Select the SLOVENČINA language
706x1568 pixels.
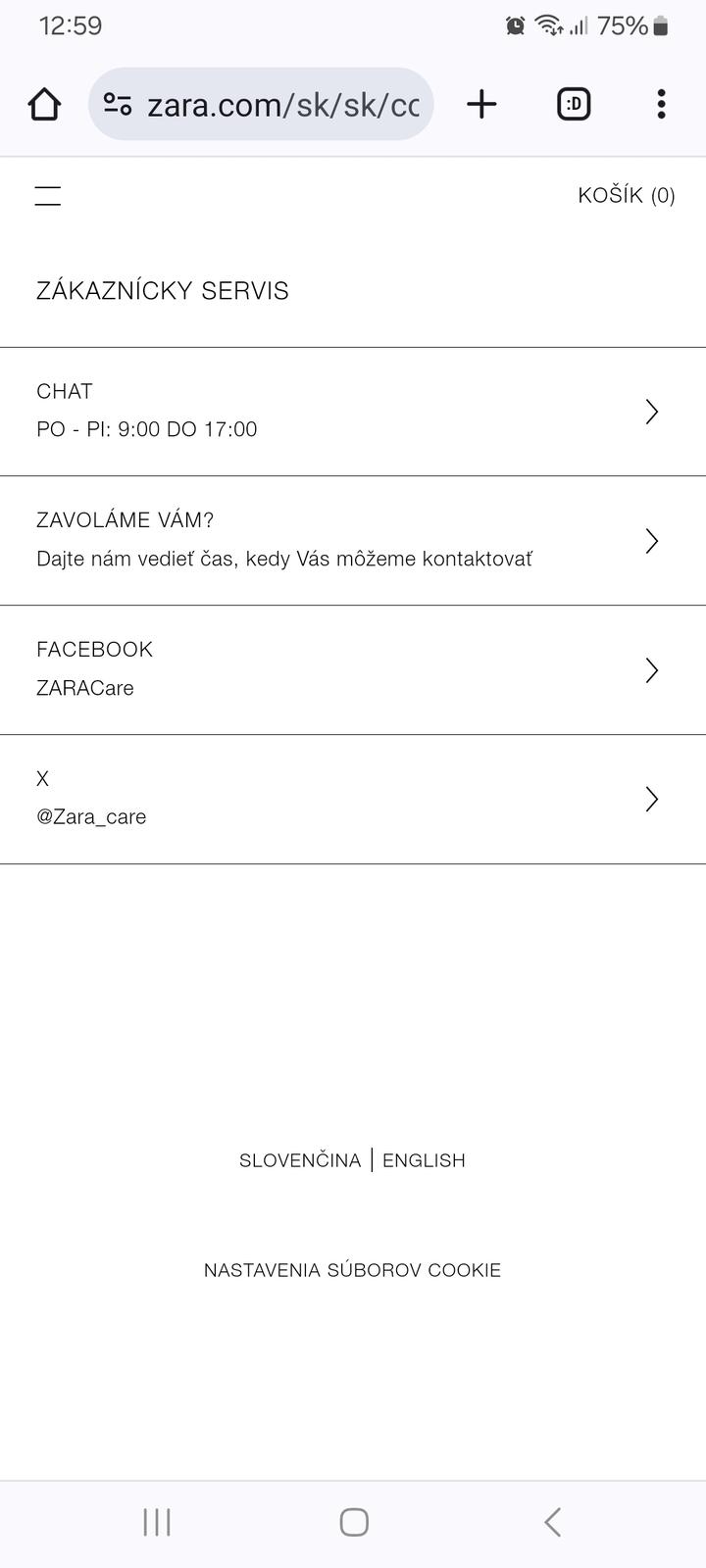tap(300, 1160)
